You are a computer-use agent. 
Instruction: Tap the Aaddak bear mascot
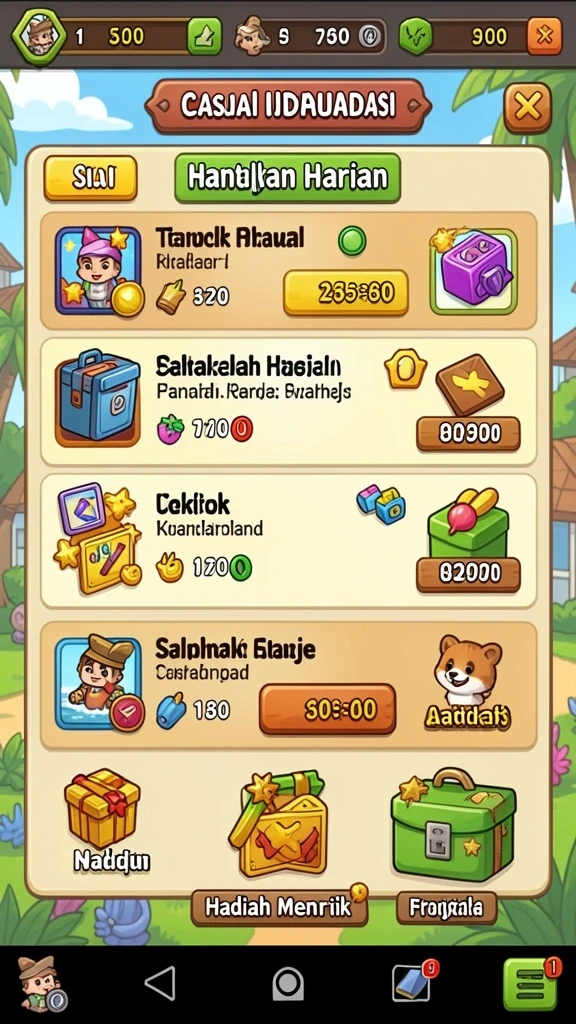click(x=468, y=682)
